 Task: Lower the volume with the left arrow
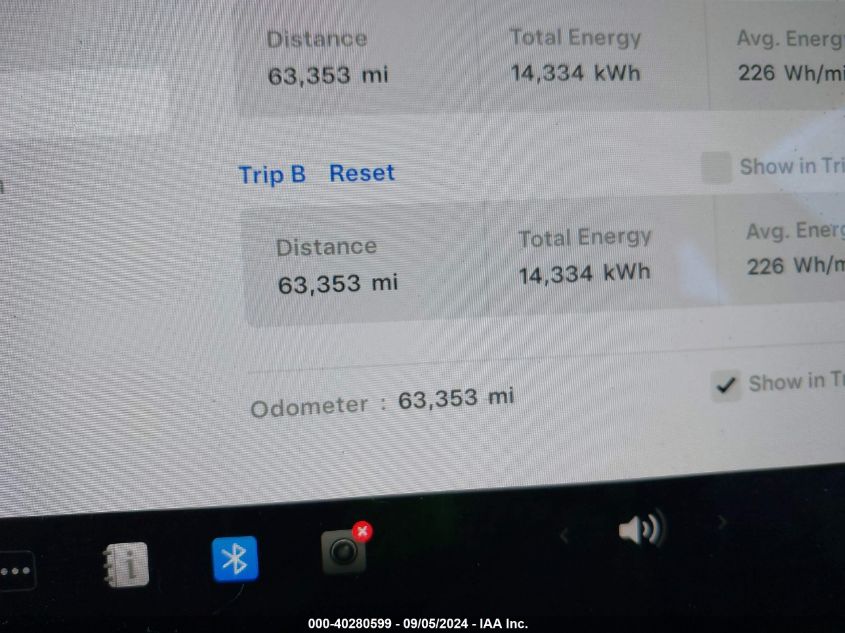[564, 536]
